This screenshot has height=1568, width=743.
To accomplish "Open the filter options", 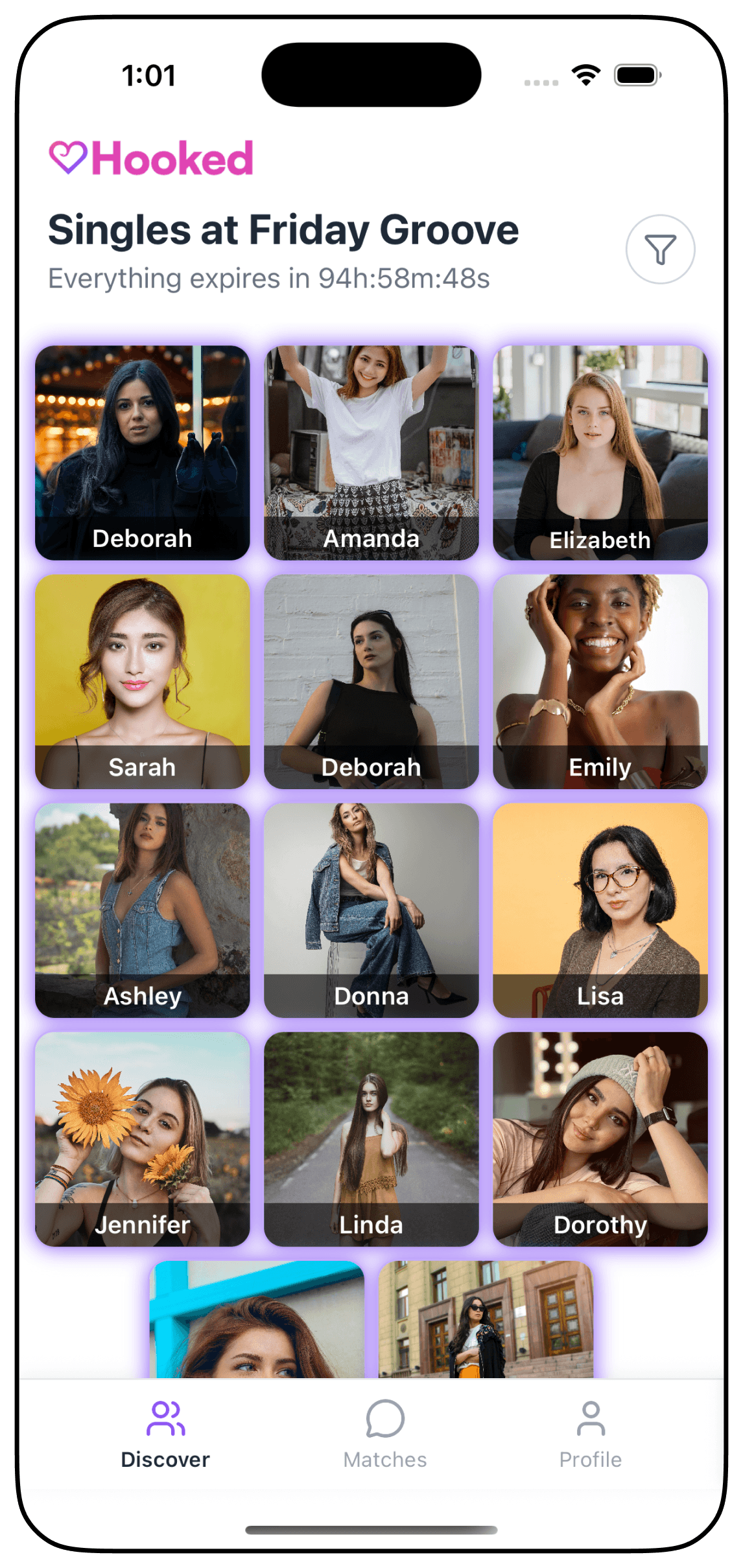I will (660, 249).
